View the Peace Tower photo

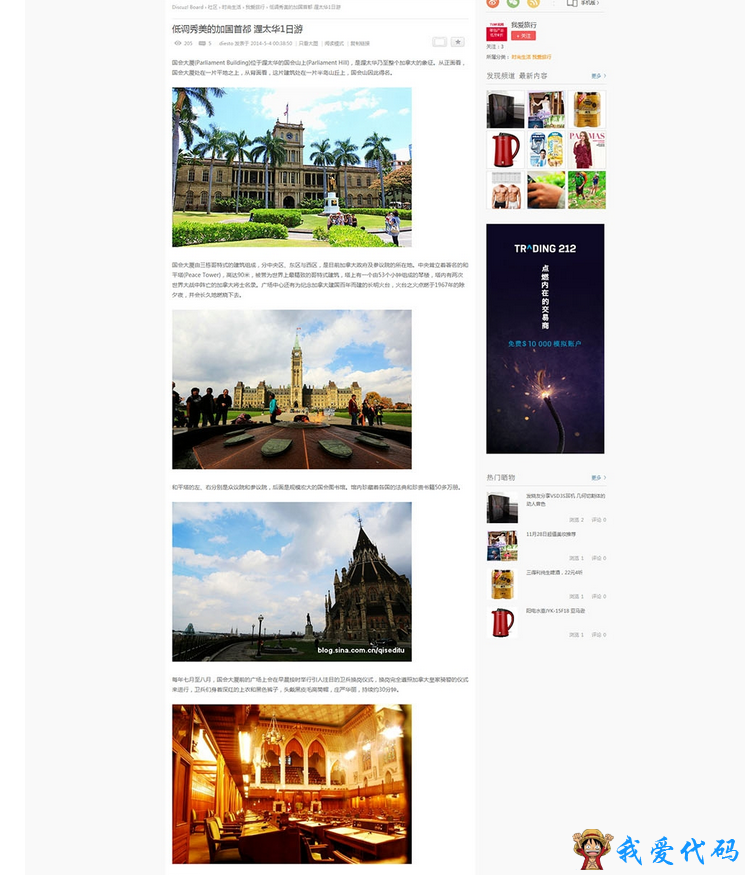[291, 389]
